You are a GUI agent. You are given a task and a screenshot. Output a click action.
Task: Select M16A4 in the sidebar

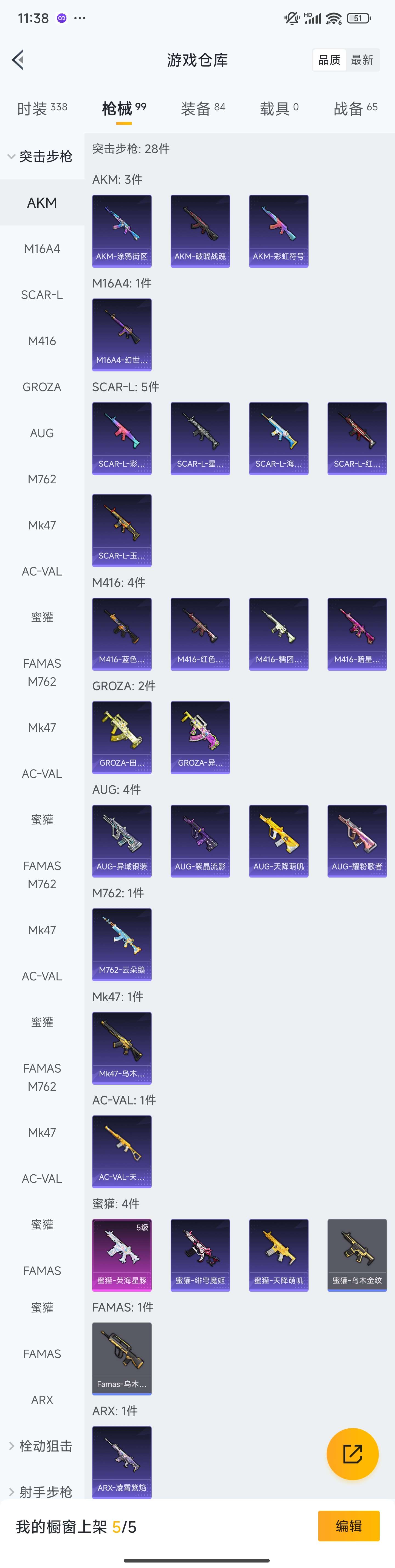(42, 248)
